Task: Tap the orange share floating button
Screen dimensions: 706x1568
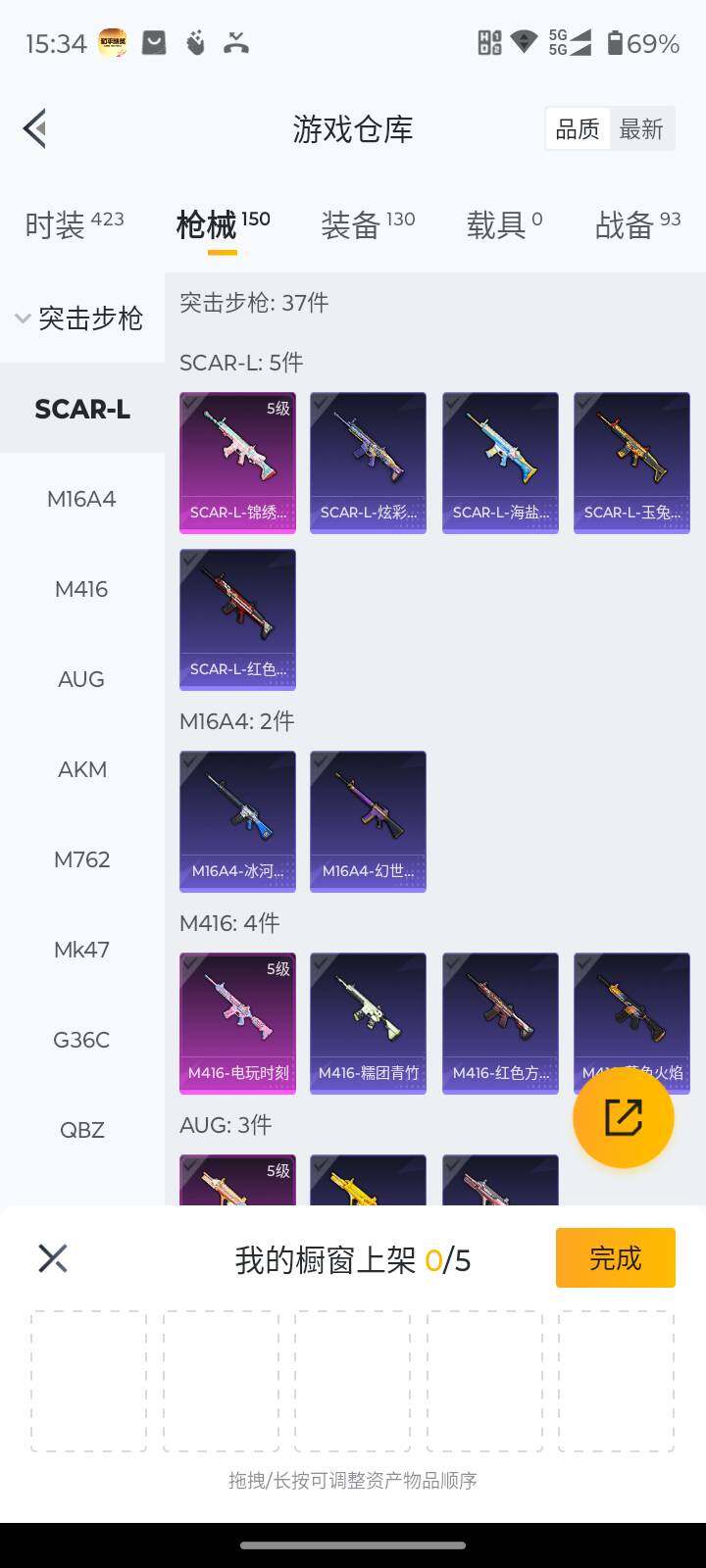Action: (x=623, y=1118)
